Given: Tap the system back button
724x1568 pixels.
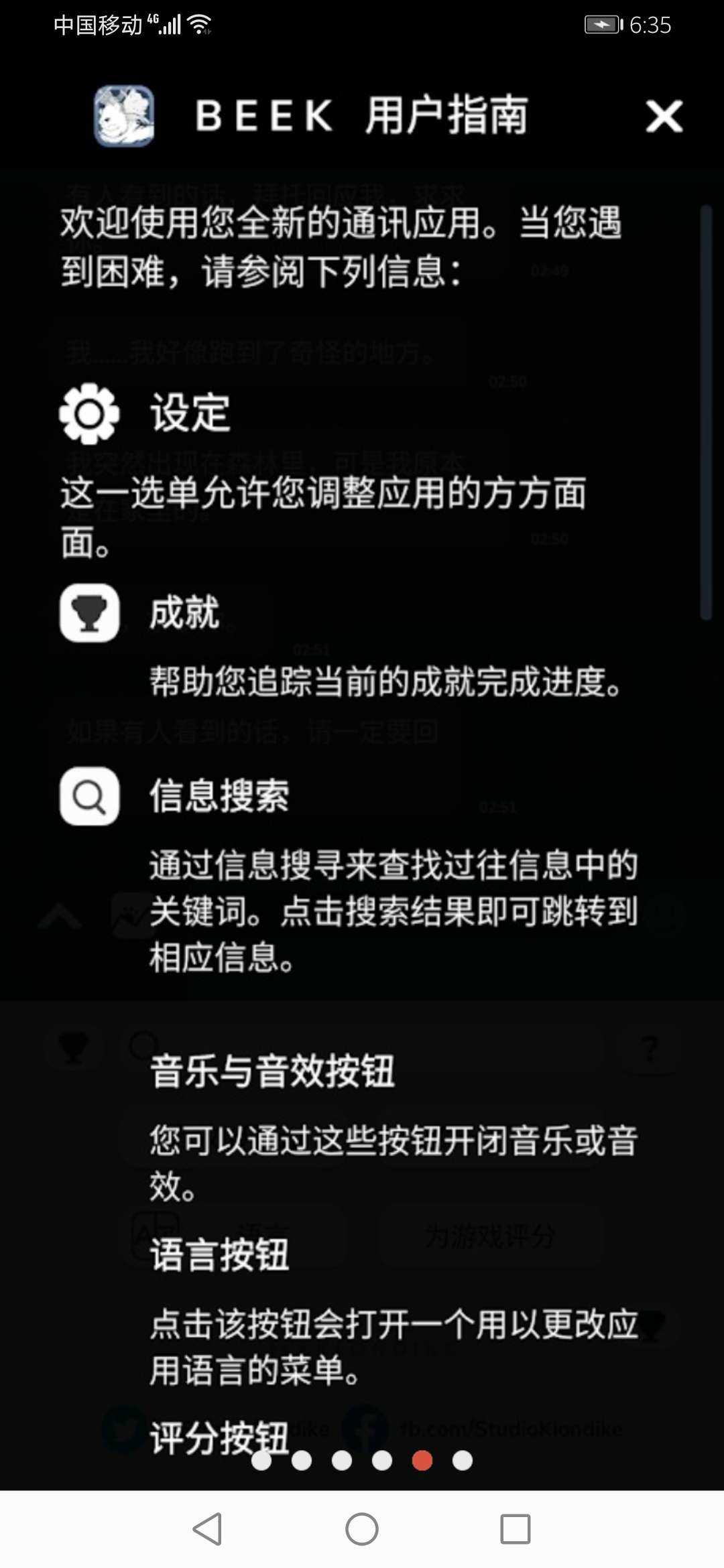Looking at the screenshot, I should pos(208,1529).
